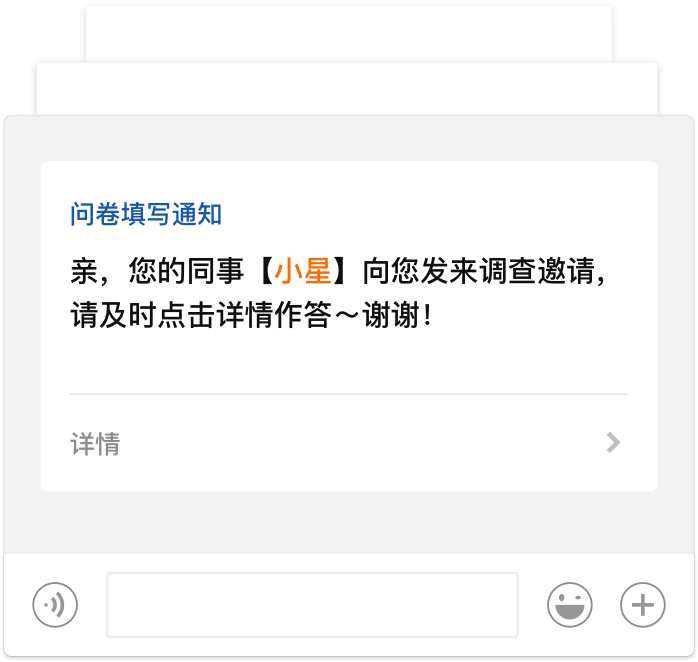Open the plus attachment menu

(643, 605)
